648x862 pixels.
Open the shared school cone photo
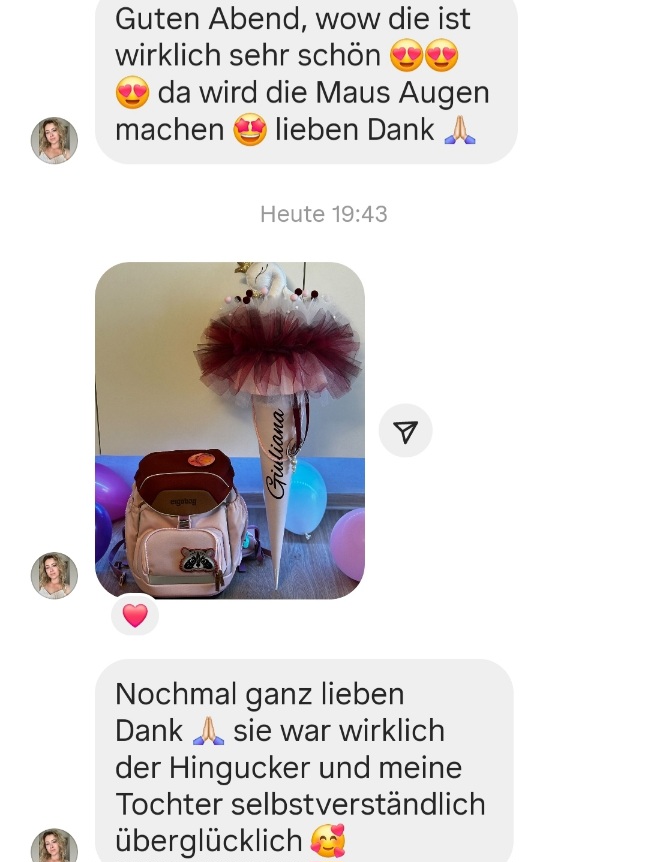tap(230, 430)
